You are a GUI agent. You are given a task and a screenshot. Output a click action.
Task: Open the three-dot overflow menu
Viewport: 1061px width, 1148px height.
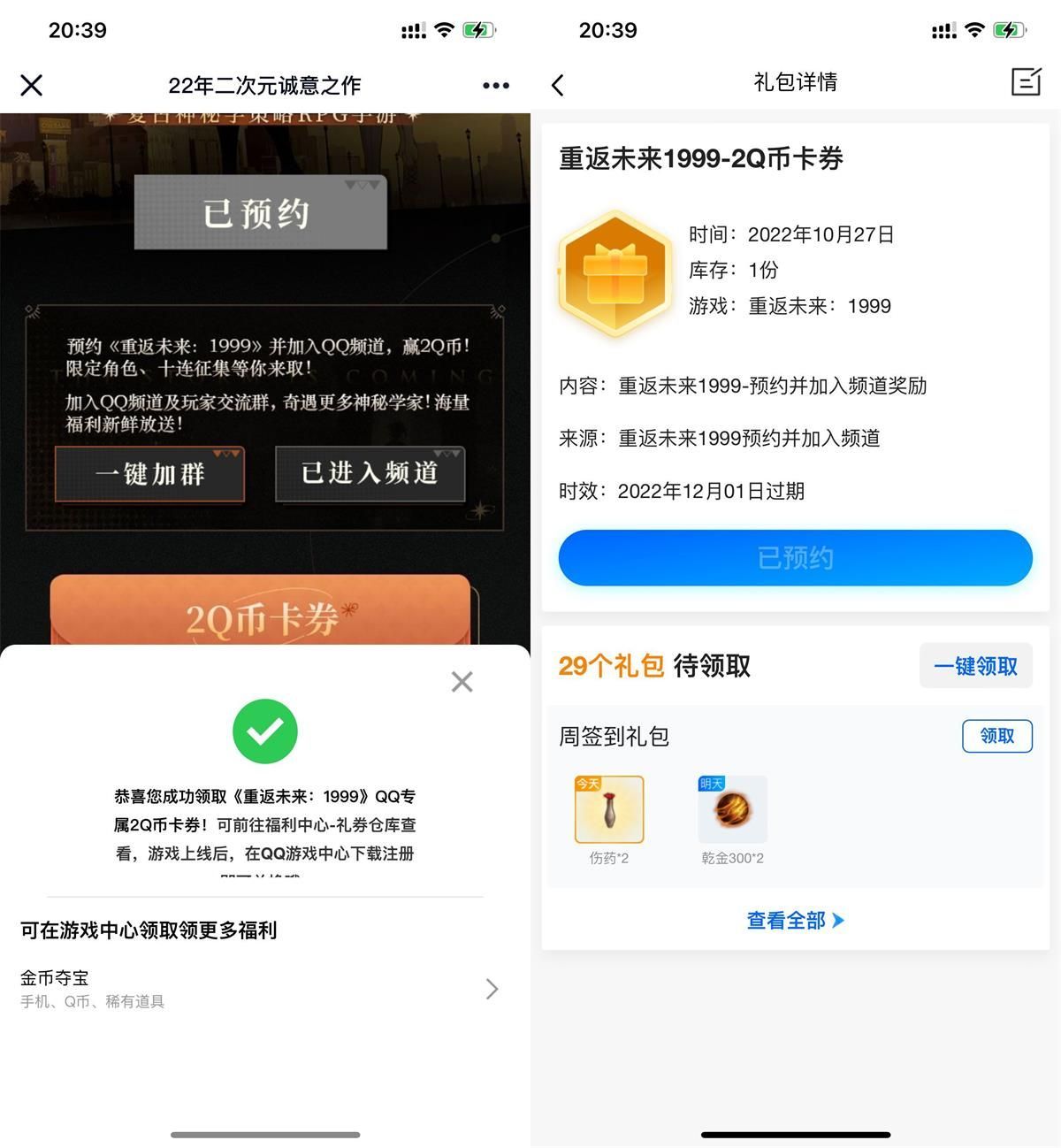pos(495,85)
